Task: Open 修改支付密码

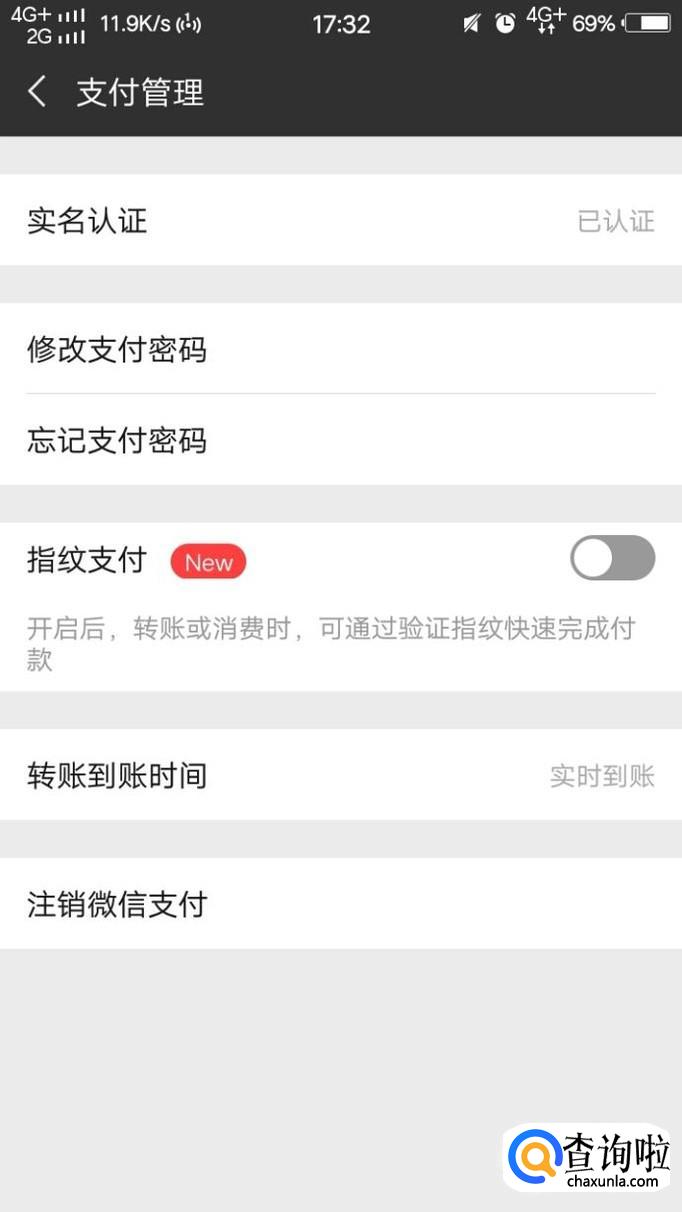Action: (x=341, y=349)
